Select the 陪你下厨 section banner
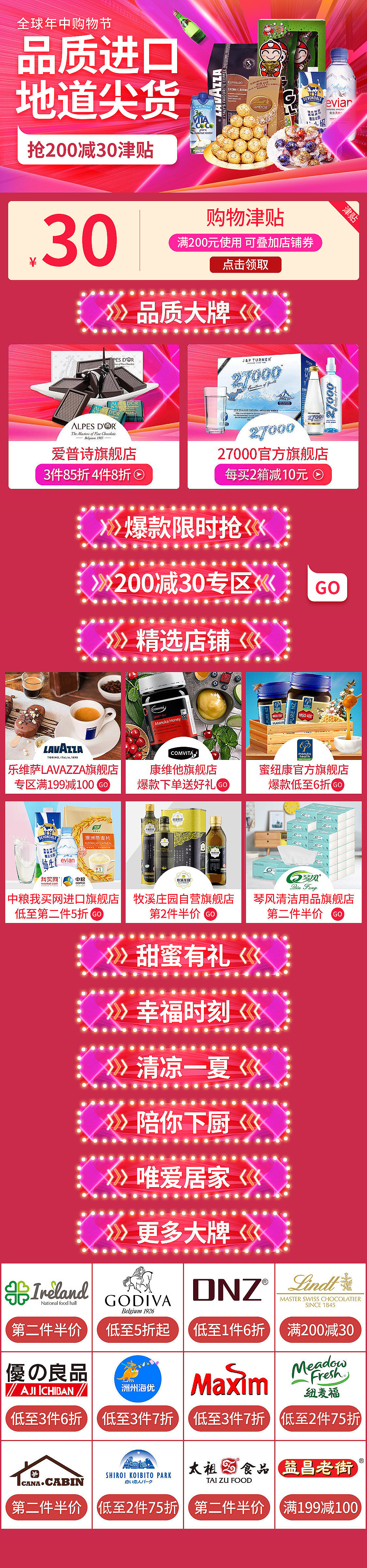This screenshot has width=367, height=1568. [x=183, y=1122]
